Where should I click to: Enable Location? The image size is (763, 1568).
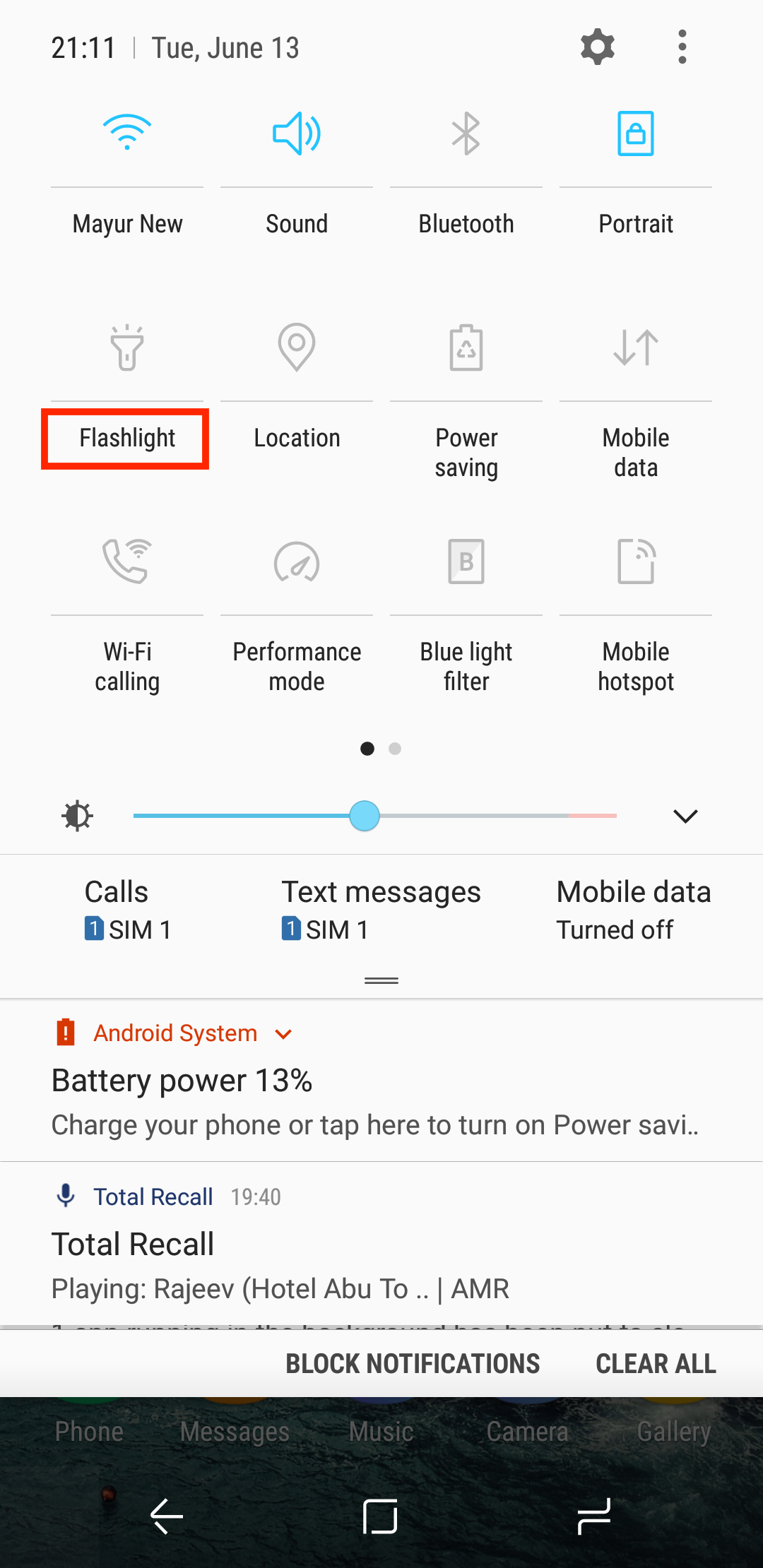click(297, 347)
